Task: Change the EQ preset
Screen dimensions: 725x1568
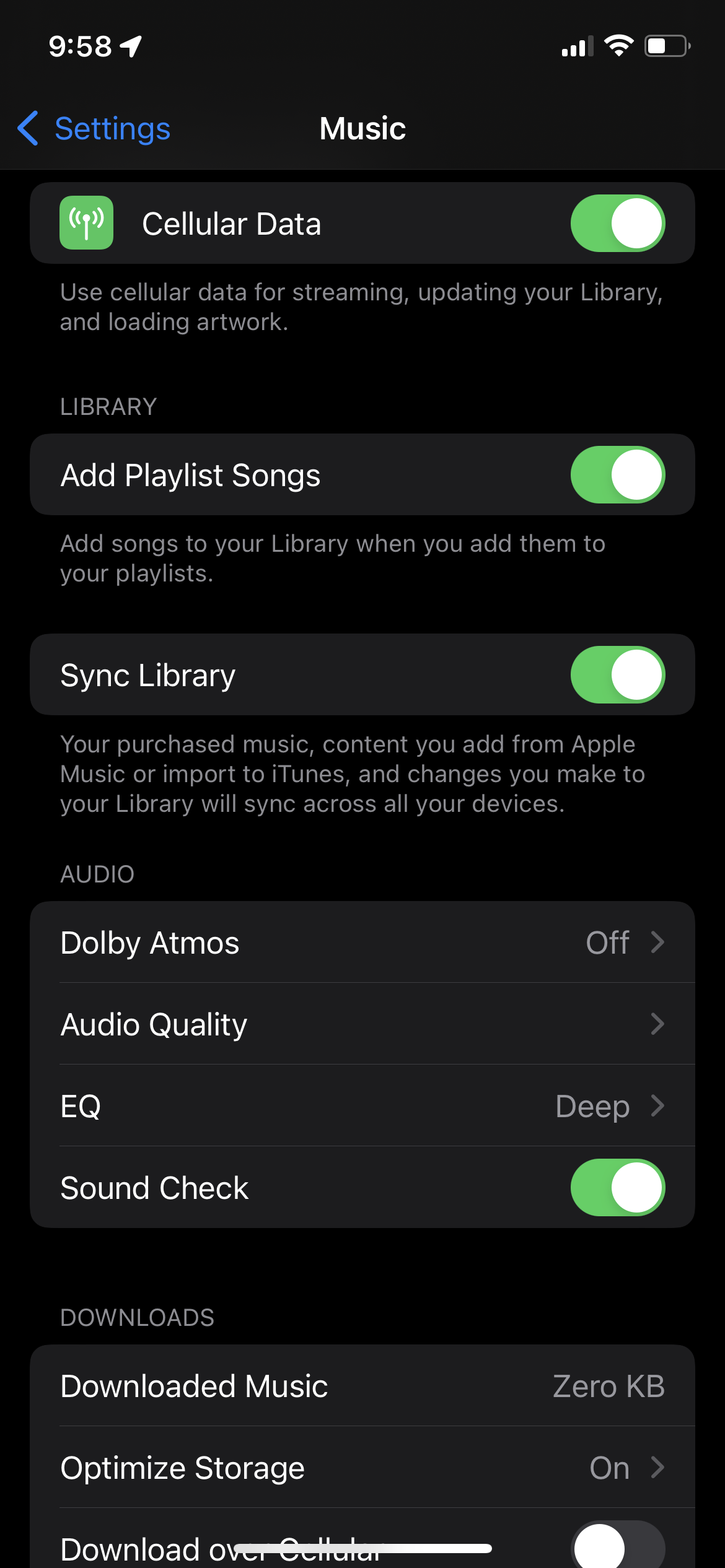Action: (x=362, y=1106)
